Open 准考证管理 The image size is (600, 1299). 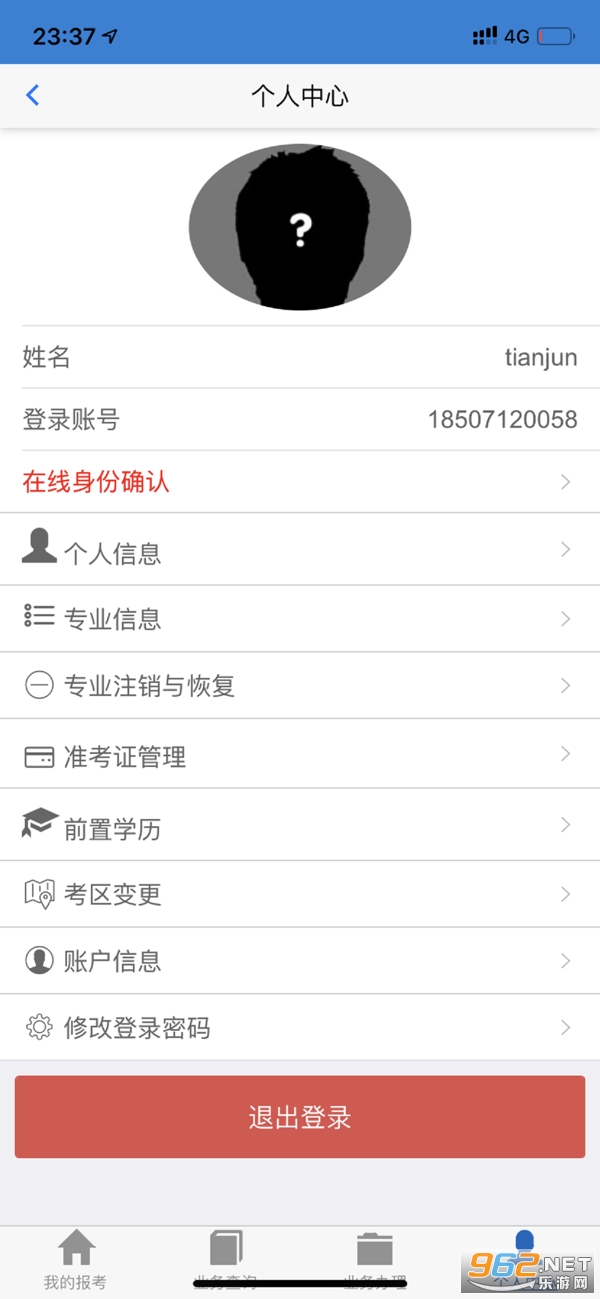[300, 756]
